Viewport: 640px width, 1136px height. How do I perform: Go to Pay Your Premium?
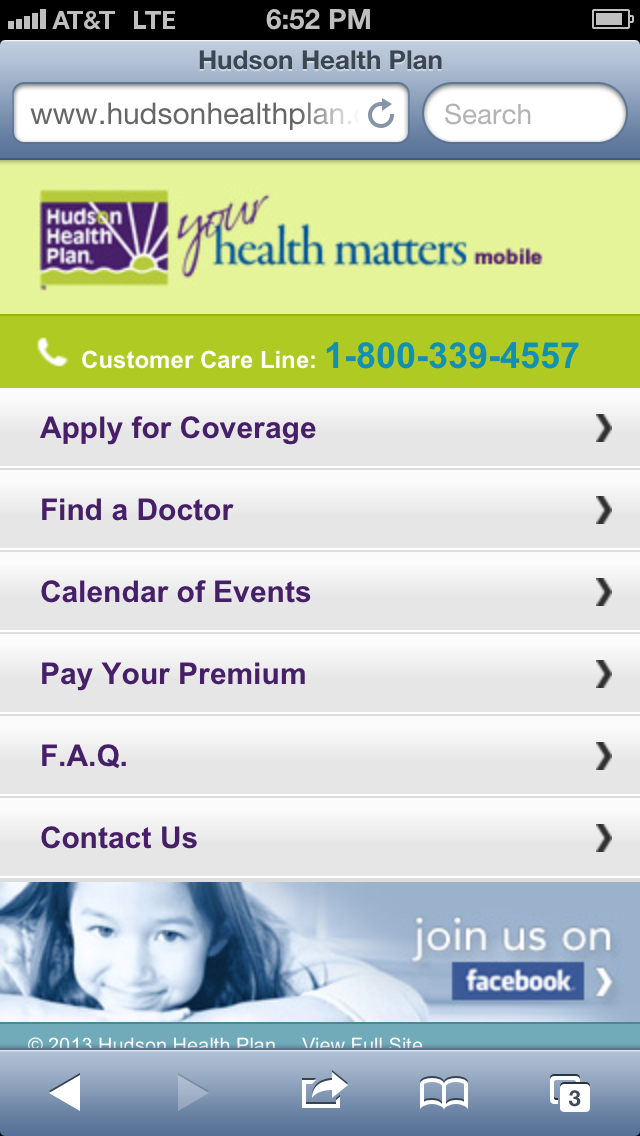320,674
